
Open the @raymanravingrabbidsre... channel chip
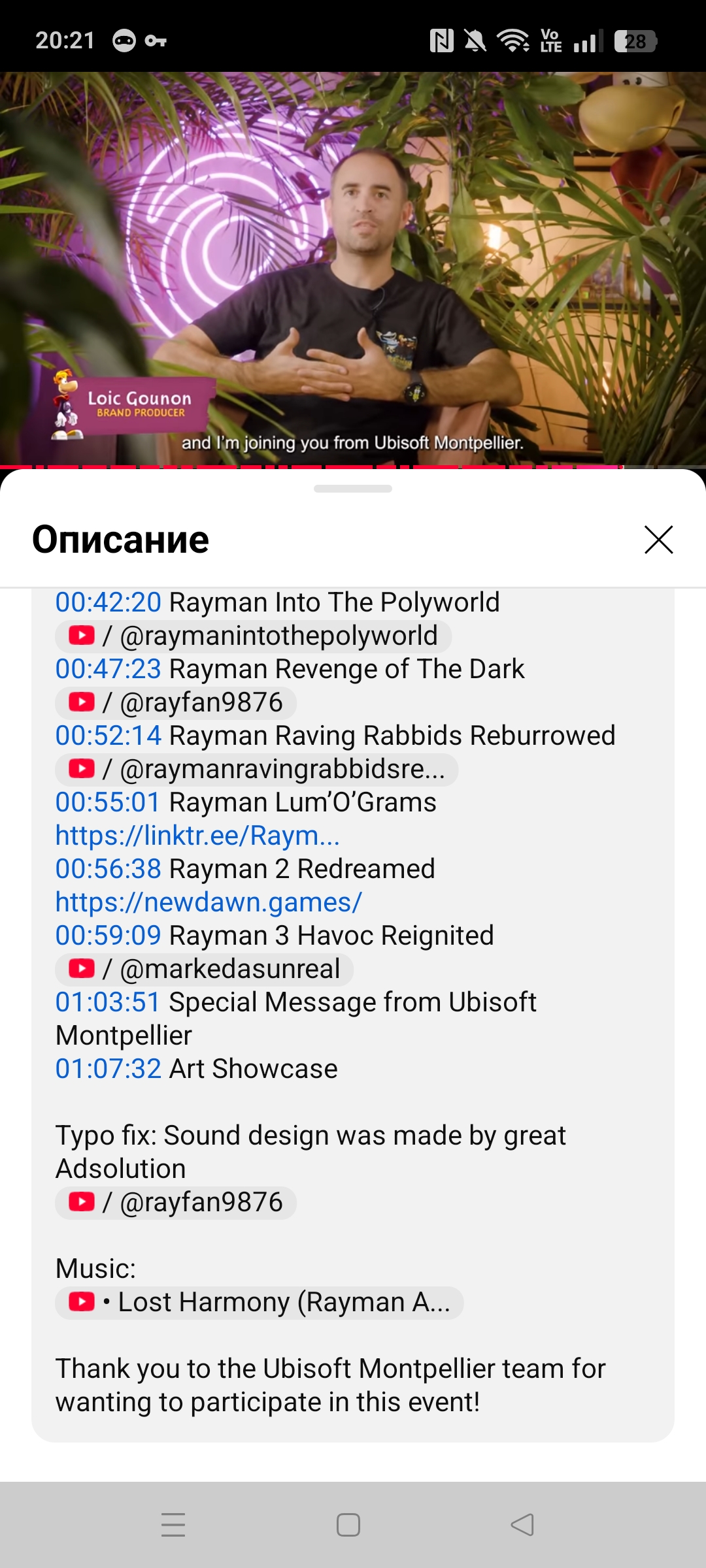(257, 769)
